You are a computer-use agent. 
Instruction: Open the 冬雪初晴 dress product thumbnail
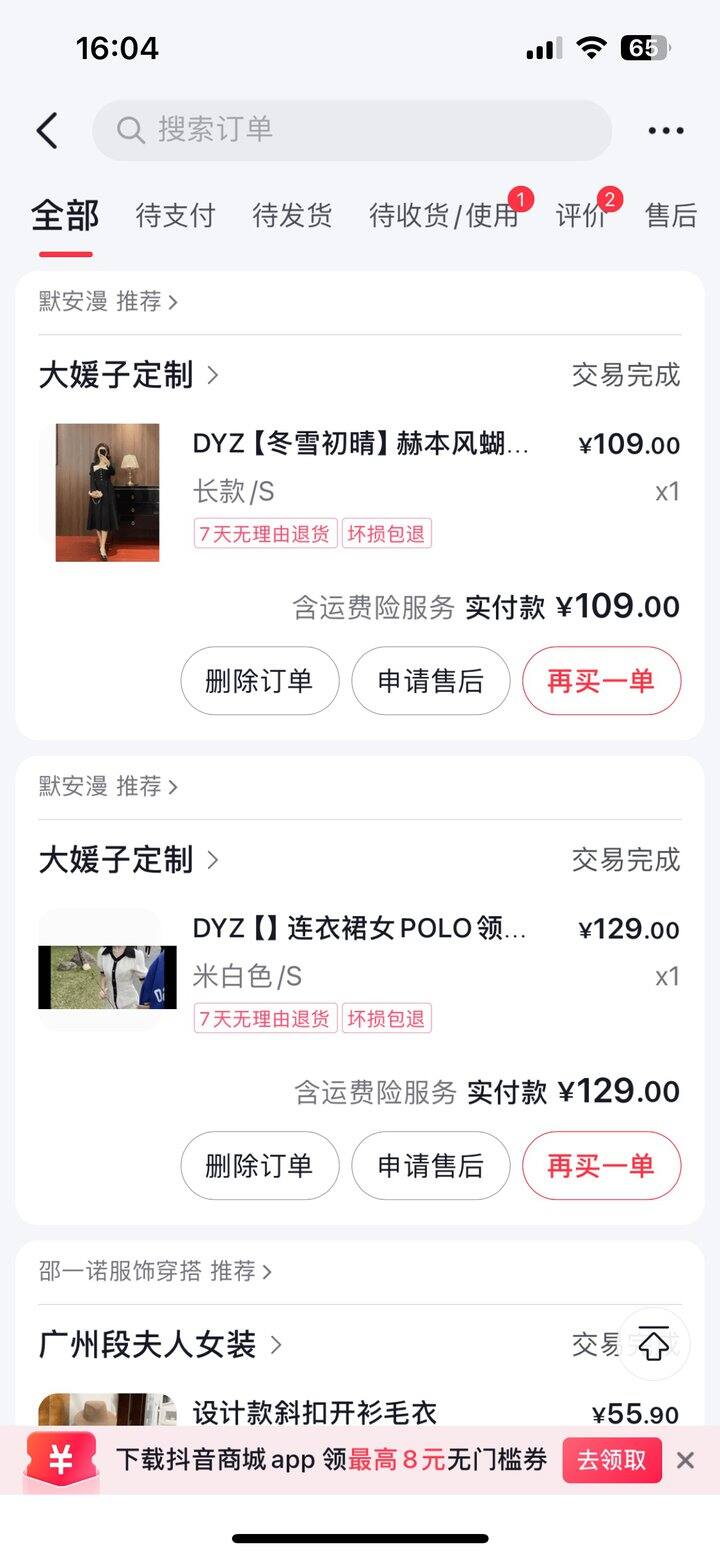(107, 492)
